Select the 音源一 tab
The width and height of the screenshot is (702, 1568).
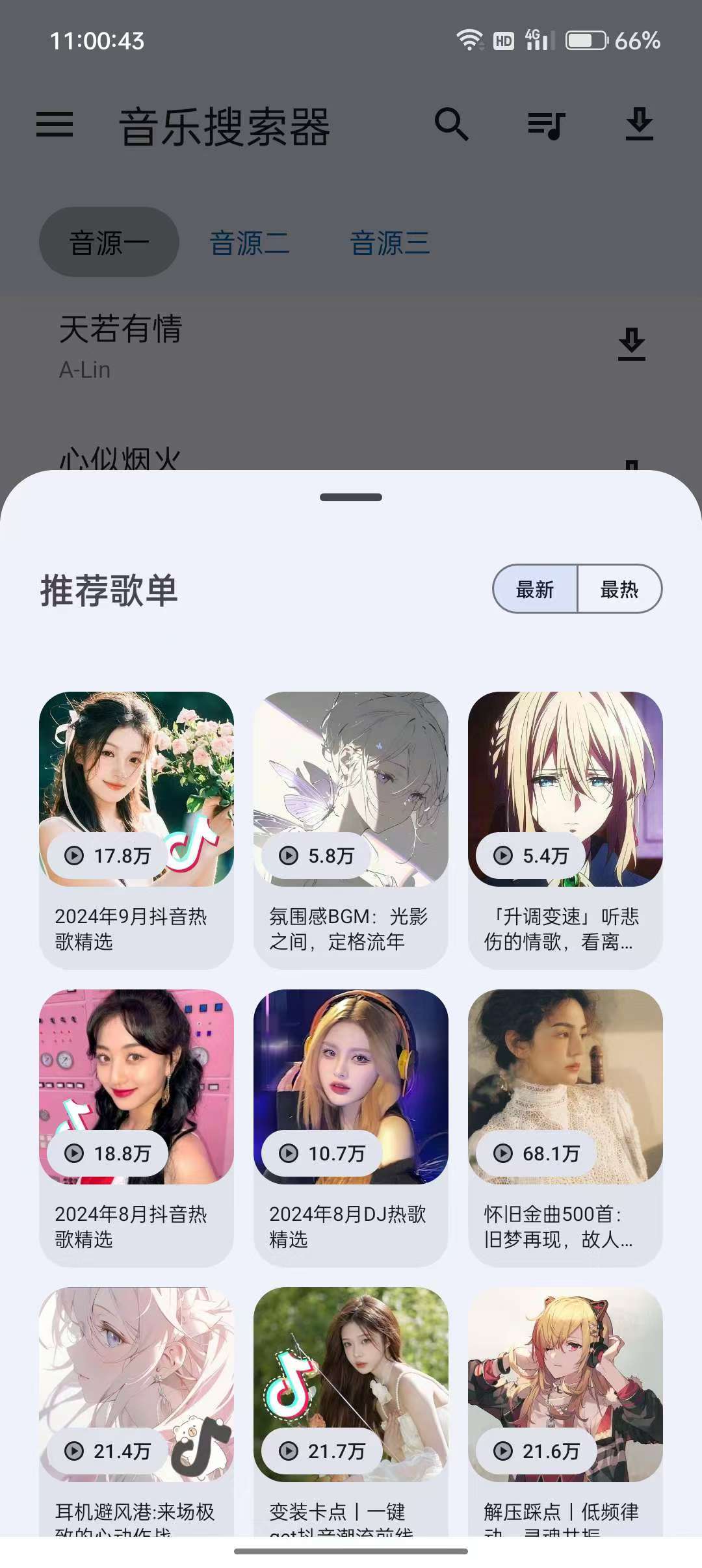[x=109, y=243]
